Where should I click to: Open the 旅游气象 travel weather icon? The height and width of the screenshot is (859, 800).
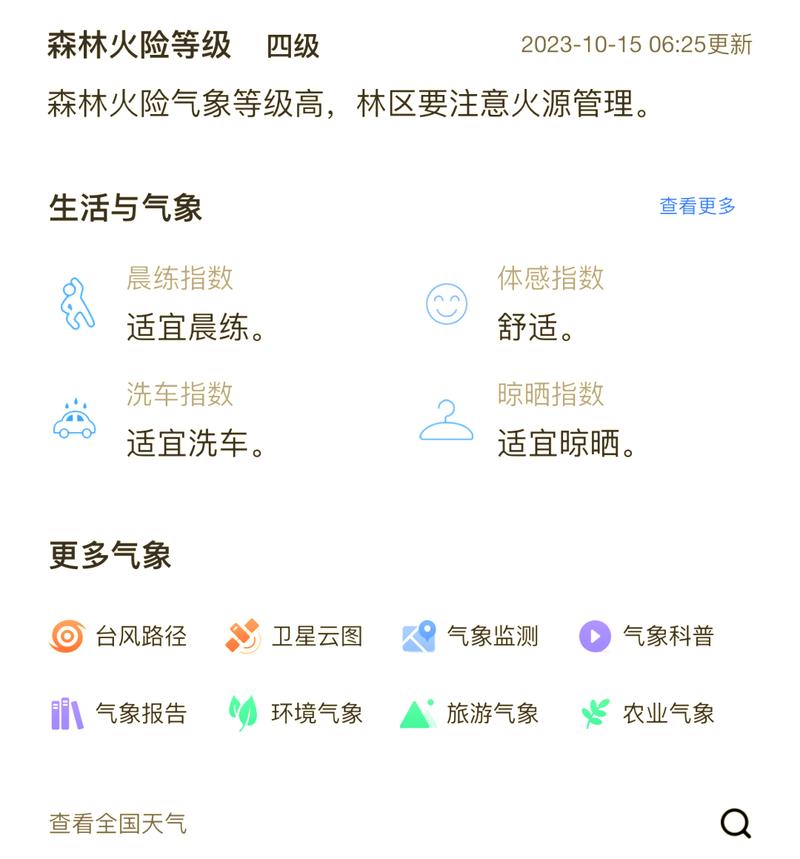[419, 714]
